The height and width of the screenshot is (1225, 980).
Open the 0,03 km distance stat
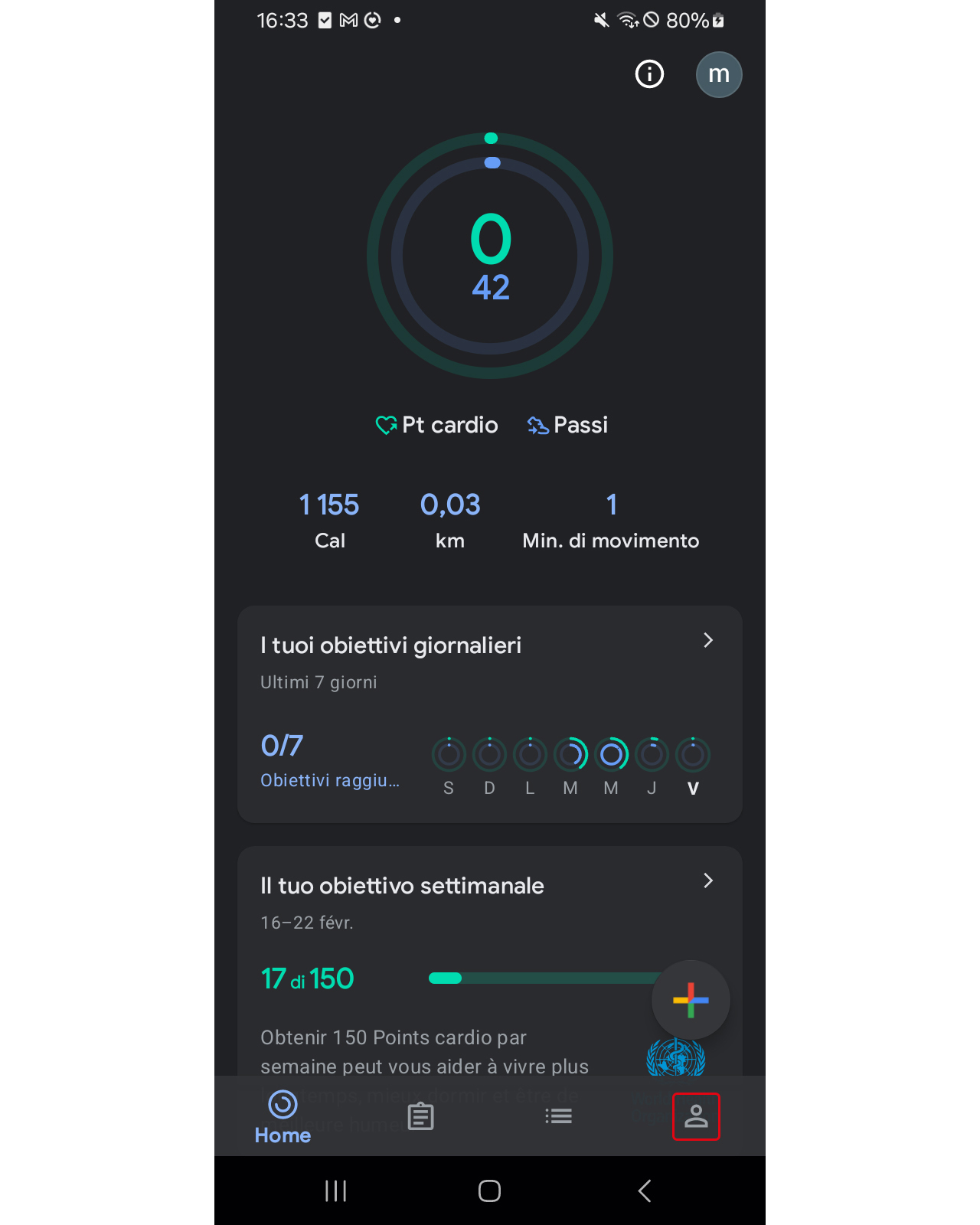450,520
